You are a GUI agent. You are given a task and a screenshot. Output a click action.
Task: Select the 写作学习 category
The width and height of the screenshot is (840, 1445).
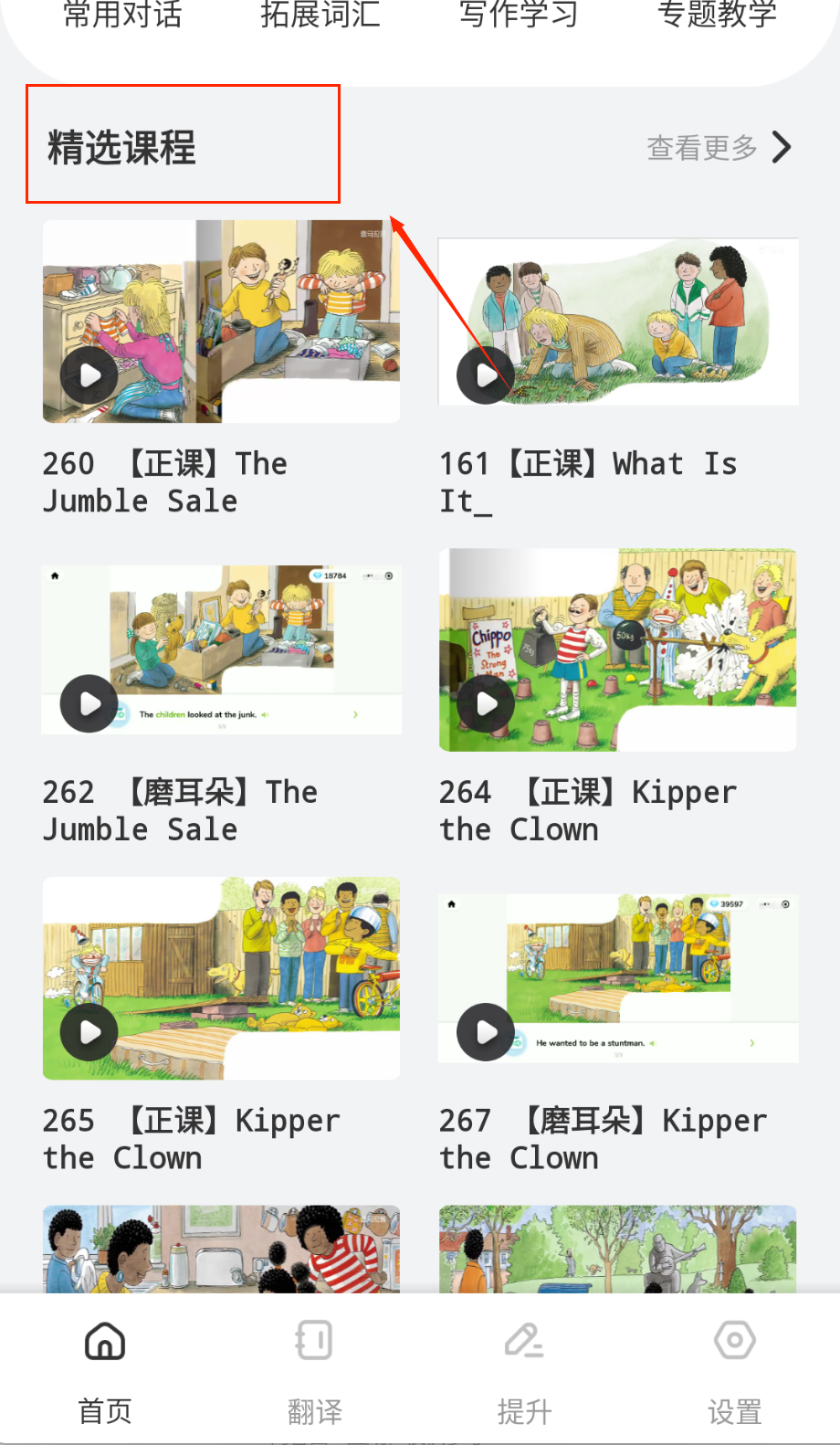(x=518, y=16)
